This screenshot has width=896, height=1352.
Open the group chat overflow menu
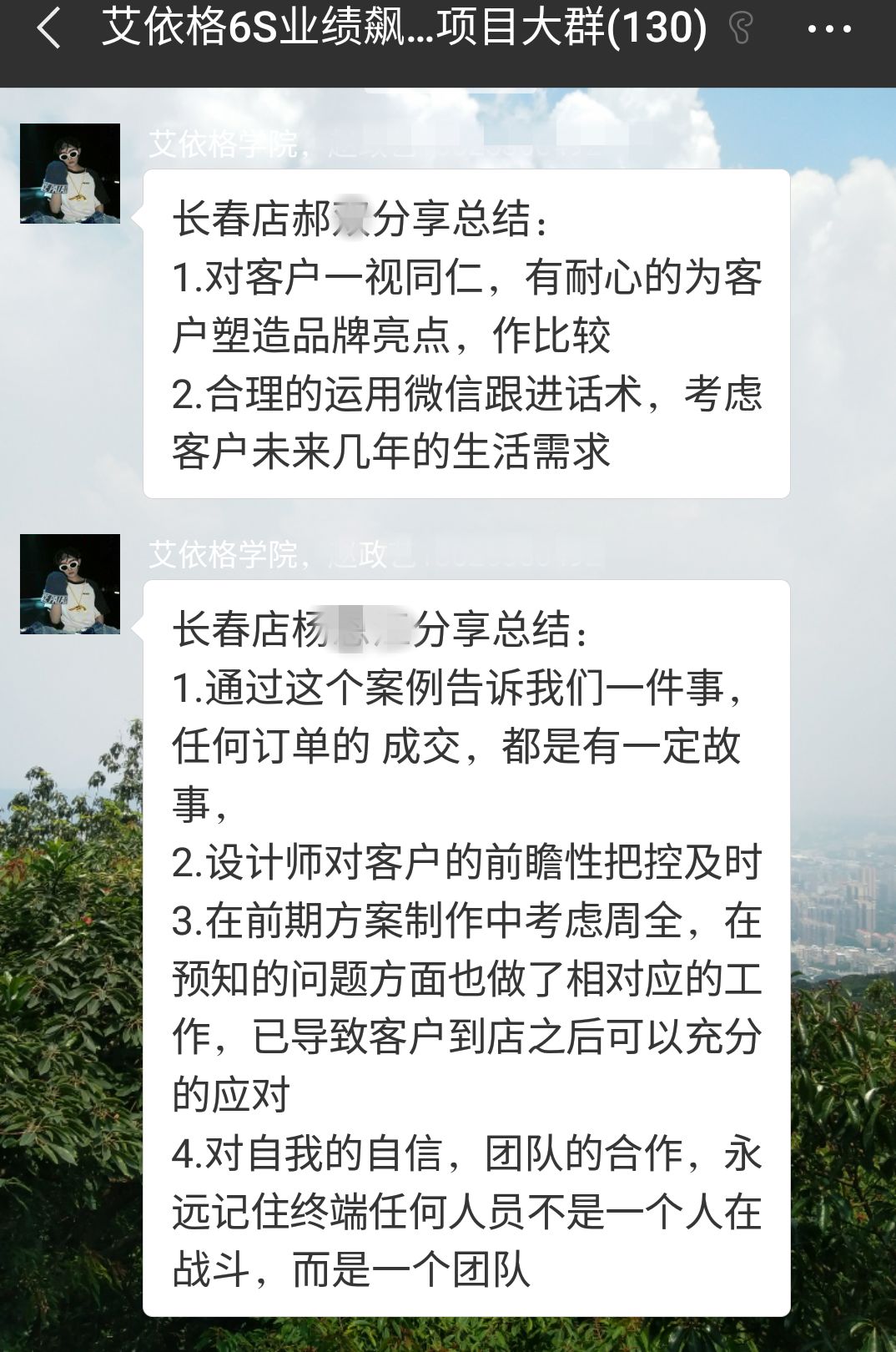[x=829, y=30]
